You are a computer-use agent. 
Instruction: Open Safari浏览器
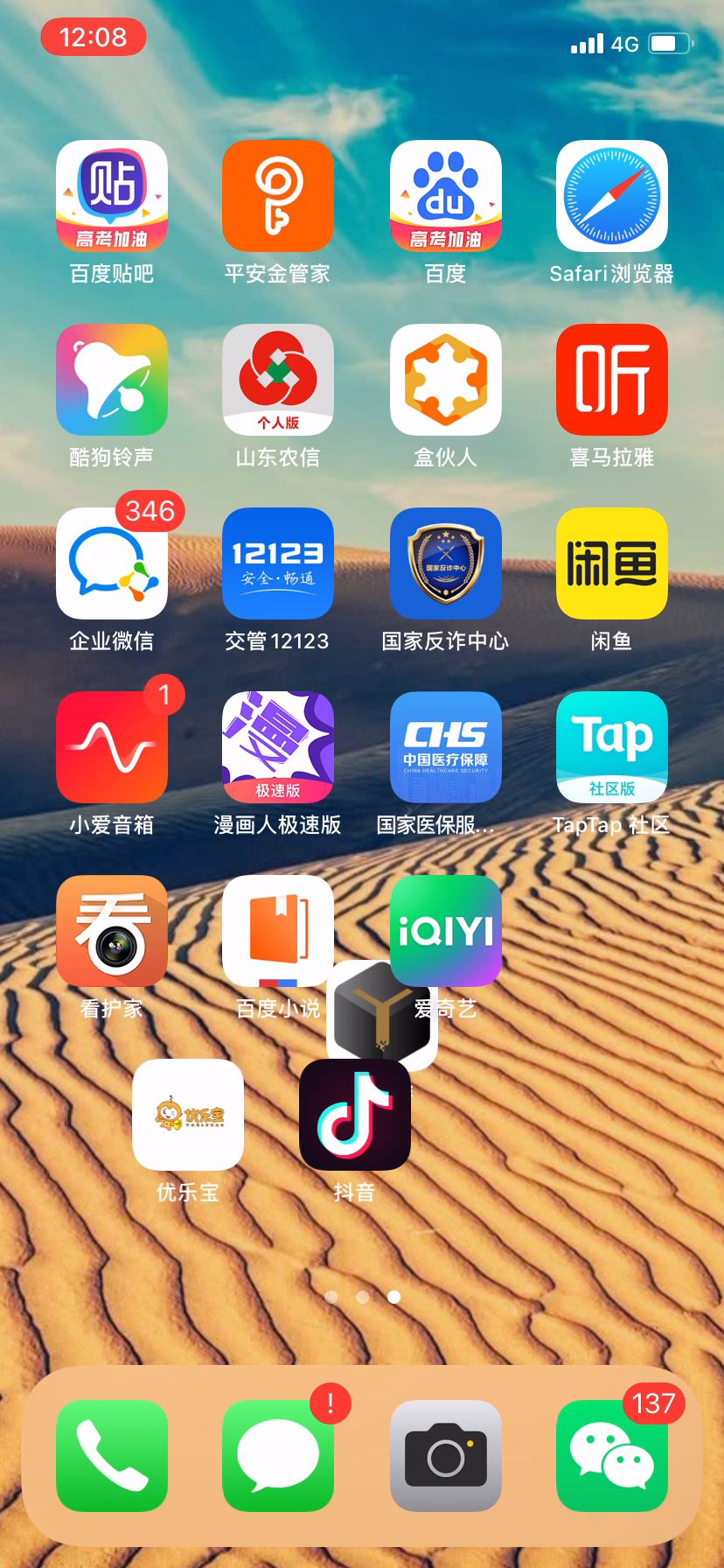pos(612,196)
